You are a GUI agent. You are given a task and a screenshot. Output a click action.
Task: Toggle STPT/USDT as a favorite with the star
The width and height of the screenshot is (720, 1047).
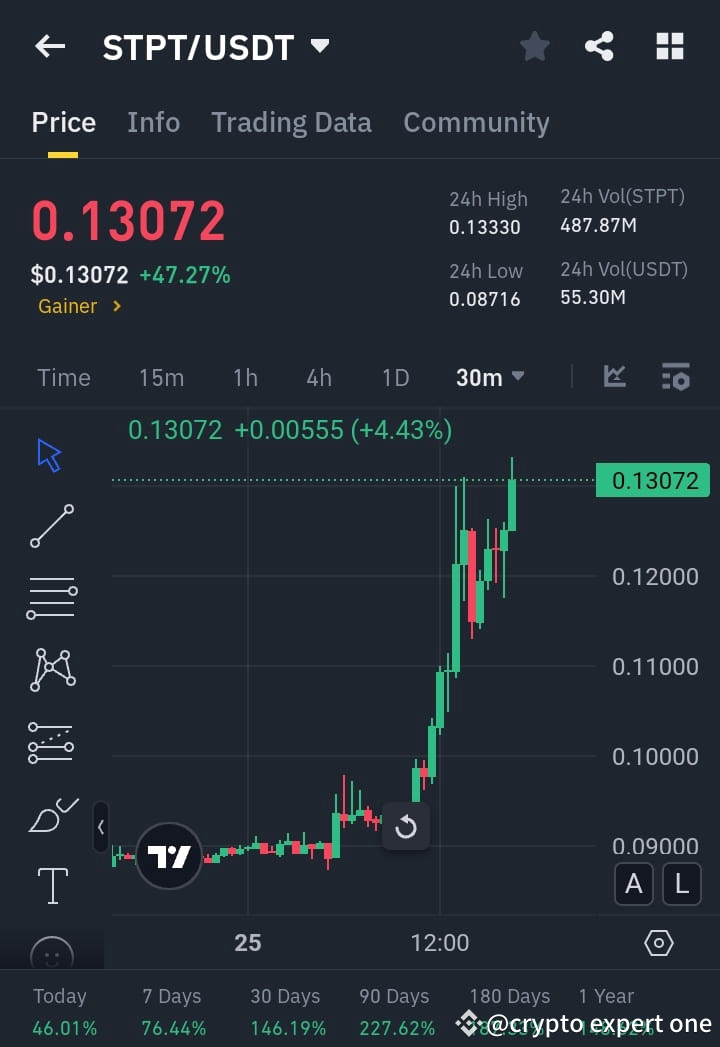[534, 45]
